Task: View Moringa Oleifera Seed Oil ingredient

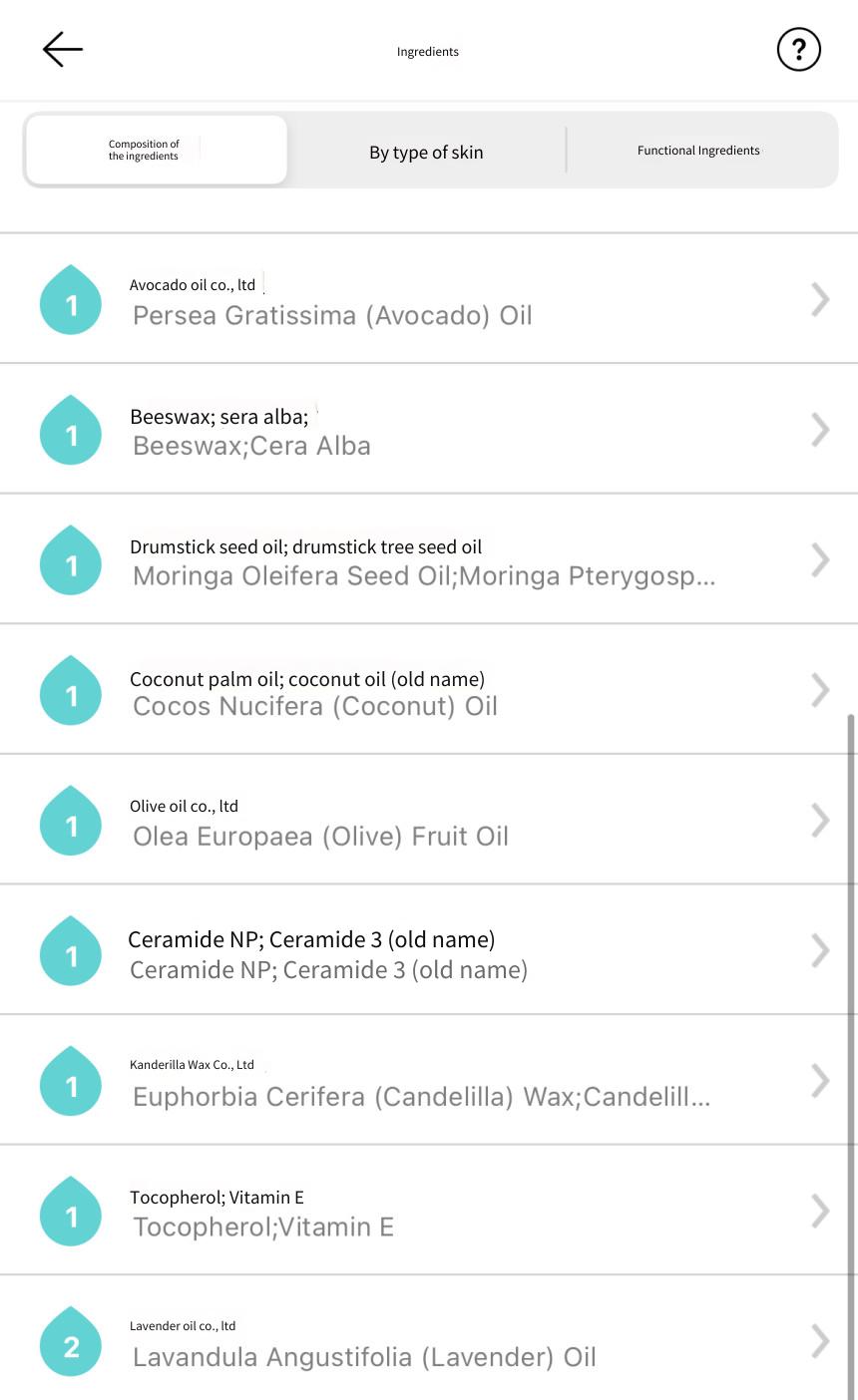Action: click(x=429, y=559)
